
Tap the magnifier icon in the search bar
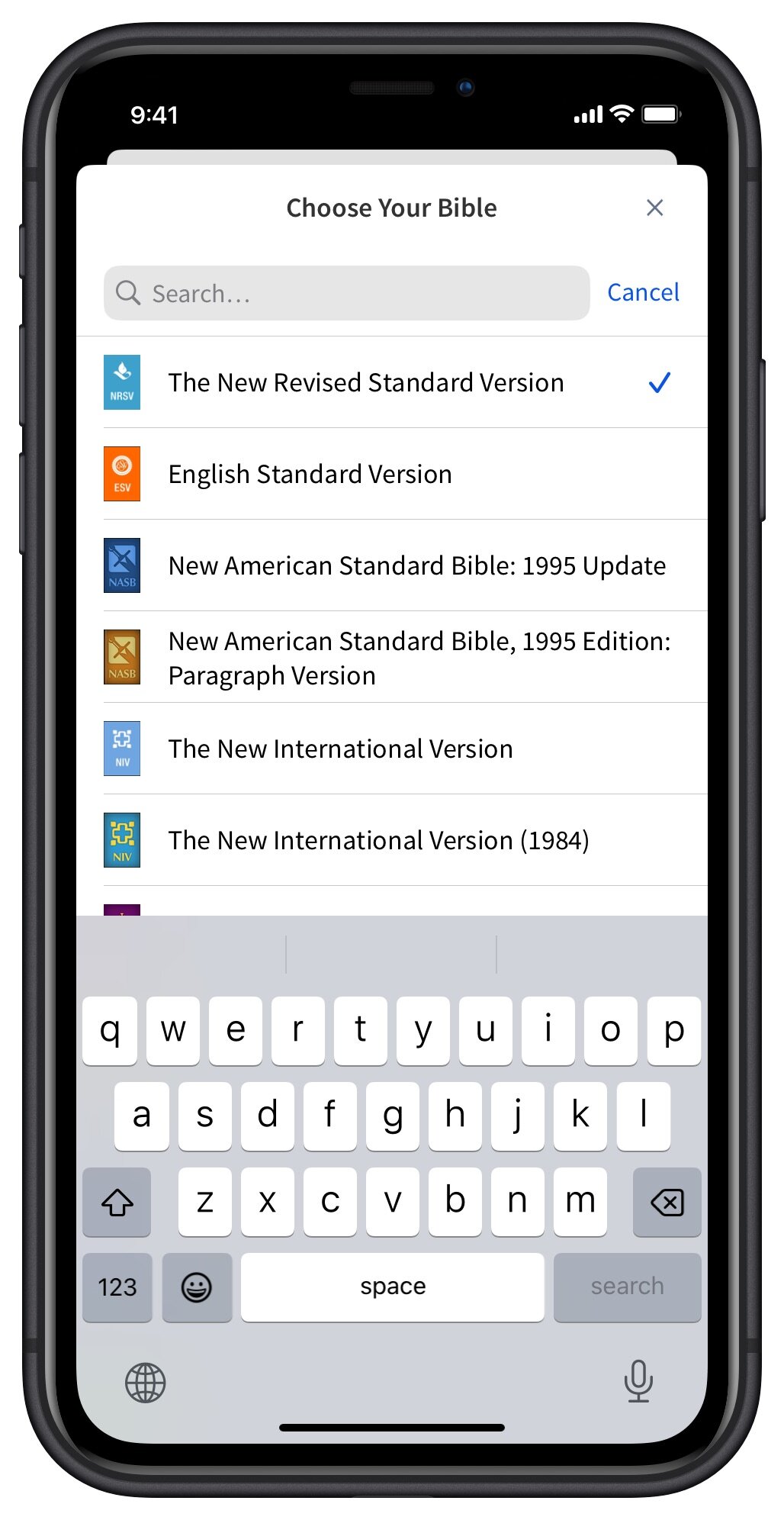[x=127, y=293]
